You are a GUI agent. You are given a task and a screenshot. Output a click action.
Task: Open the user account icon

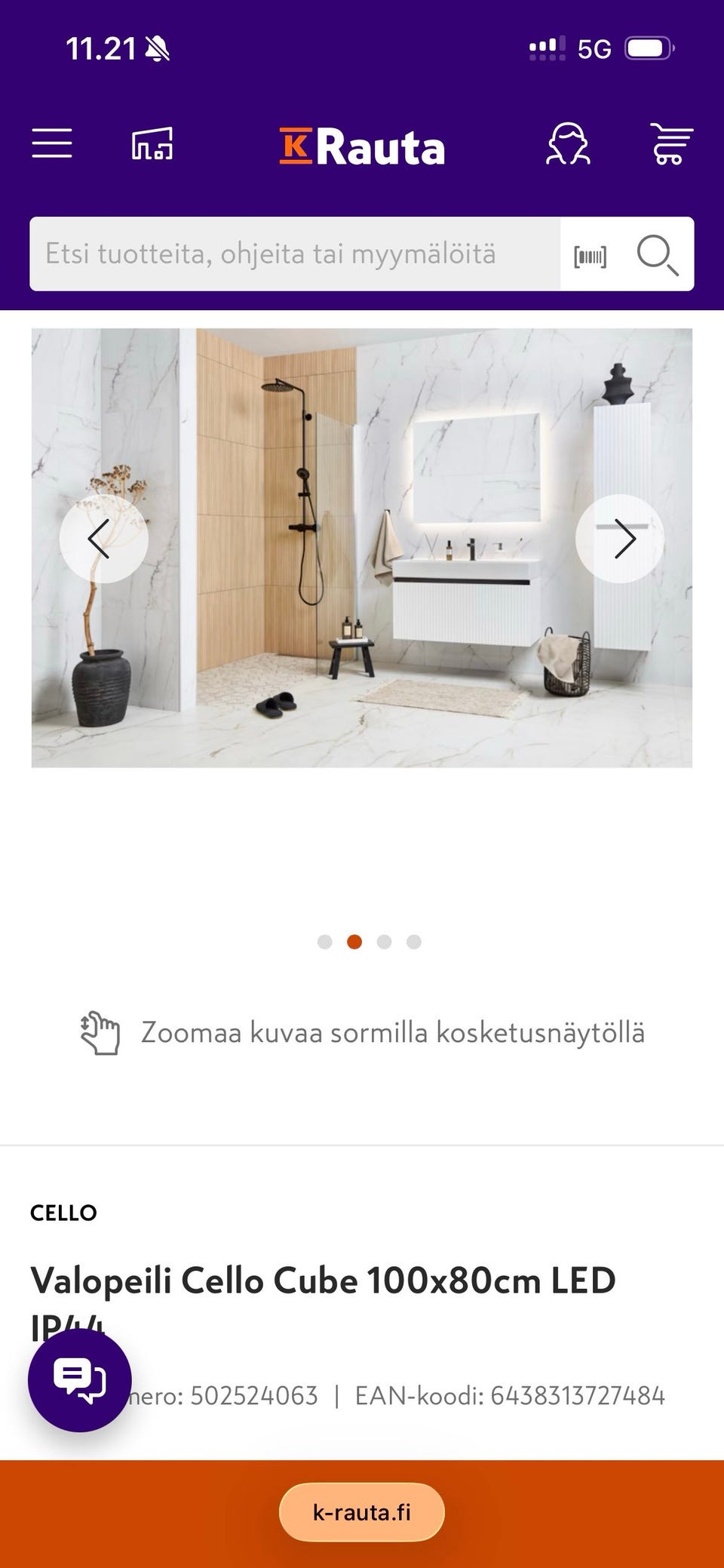point(569,145)
